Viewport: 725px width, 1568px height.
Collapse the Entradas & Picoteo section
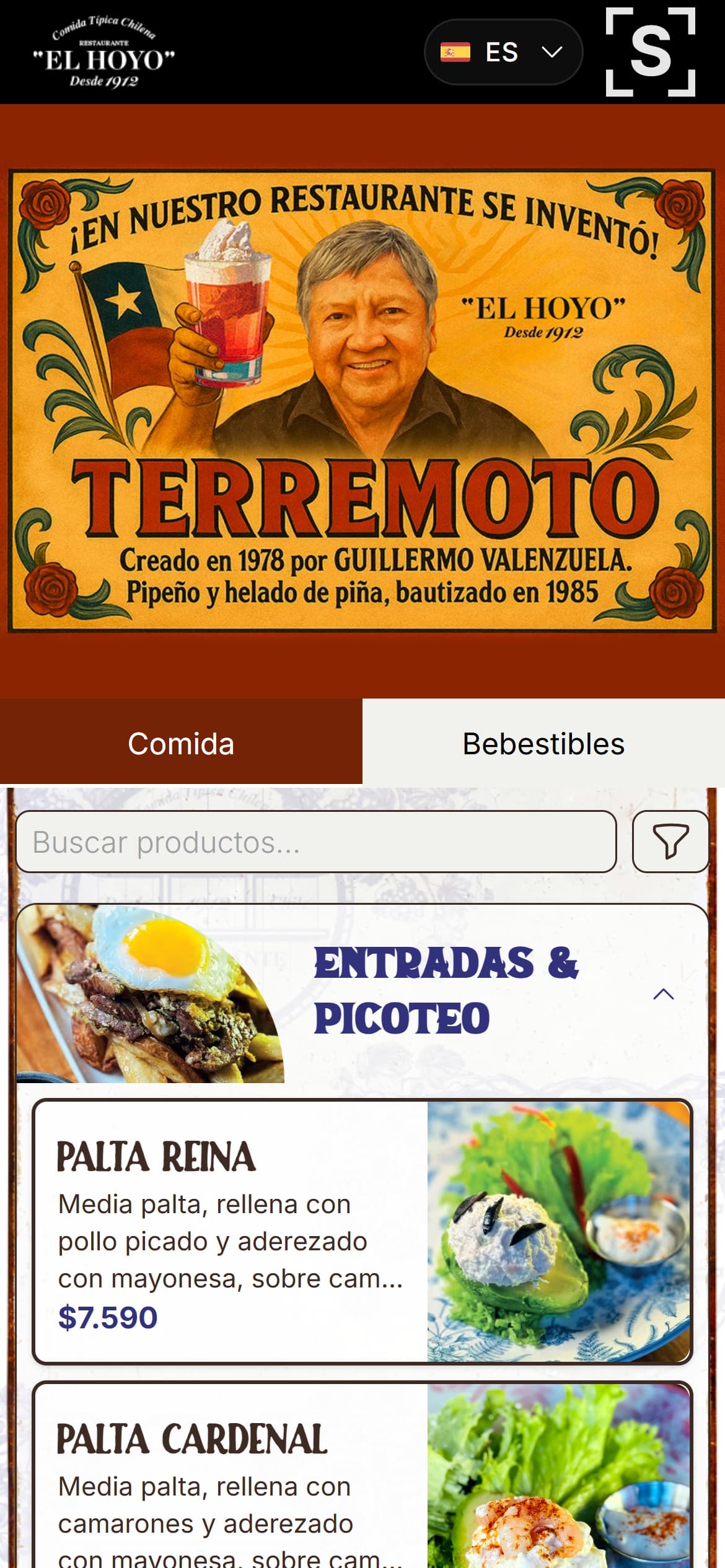(663, 994)
